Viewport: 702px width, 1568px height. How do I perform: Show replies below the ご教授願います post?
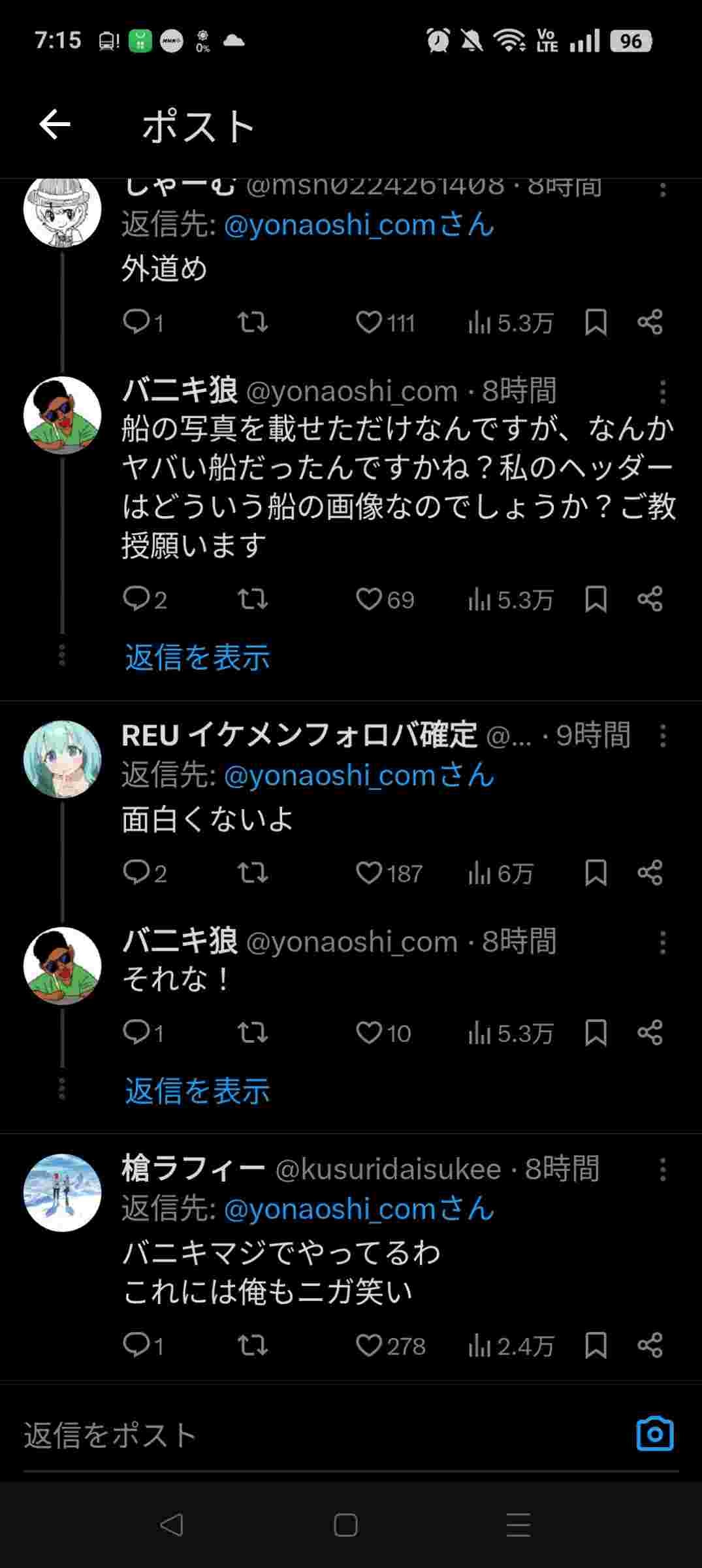(197, 657)
